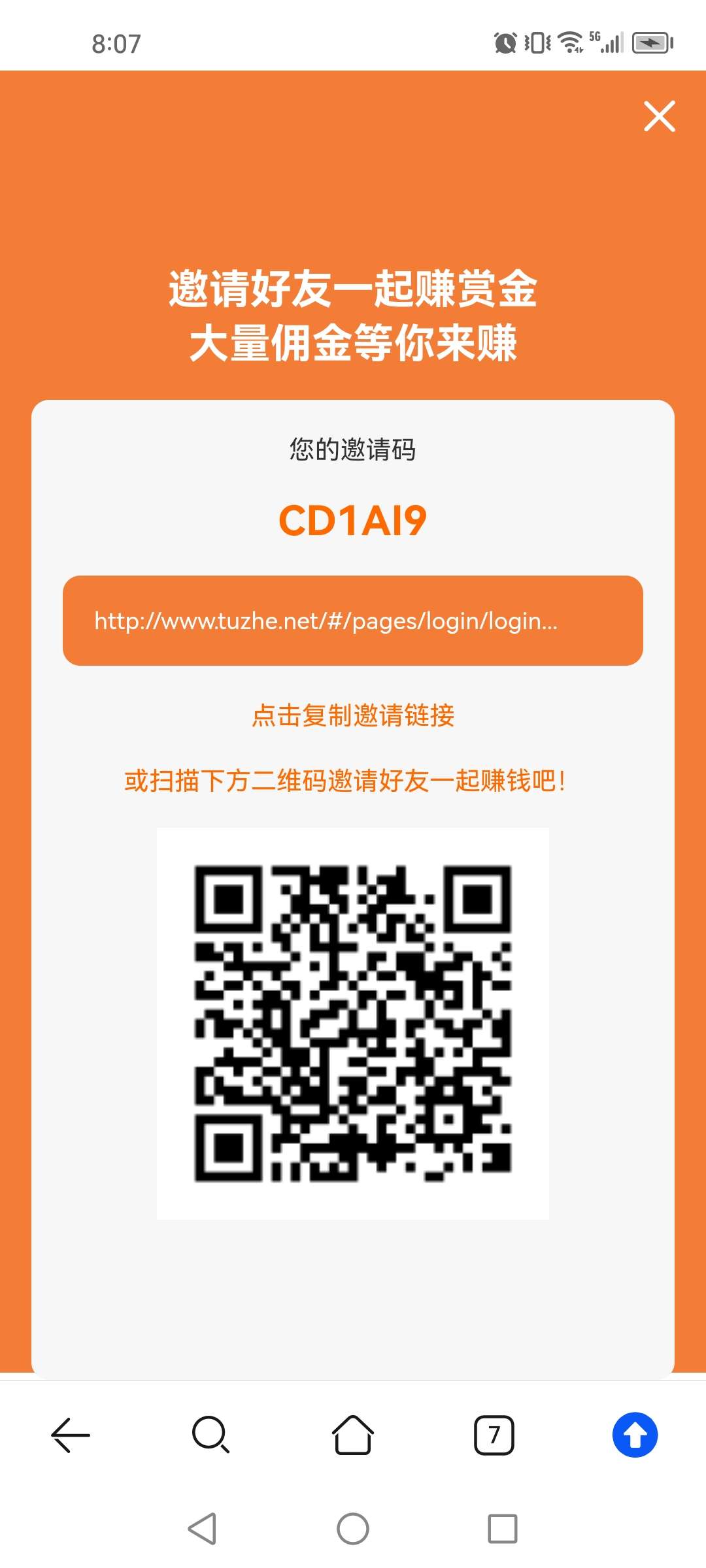This screenshot has height=1568, width=706.
Task: Open recent apps with the square button
Action: 502,1529
